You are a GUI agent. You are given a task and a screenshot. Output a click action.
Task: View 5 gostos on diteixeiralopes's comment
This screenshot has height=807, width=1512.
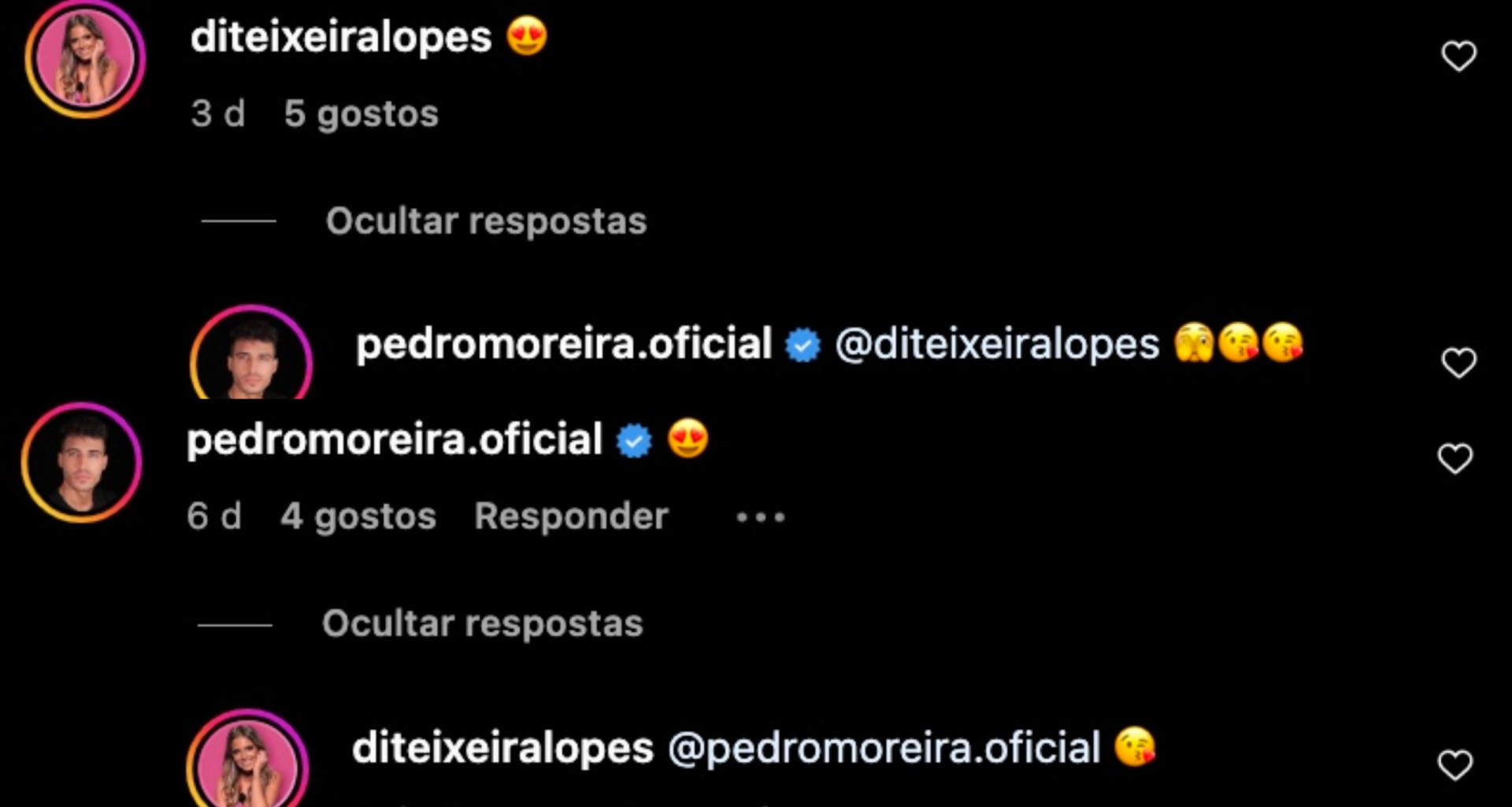coord(361,114)
